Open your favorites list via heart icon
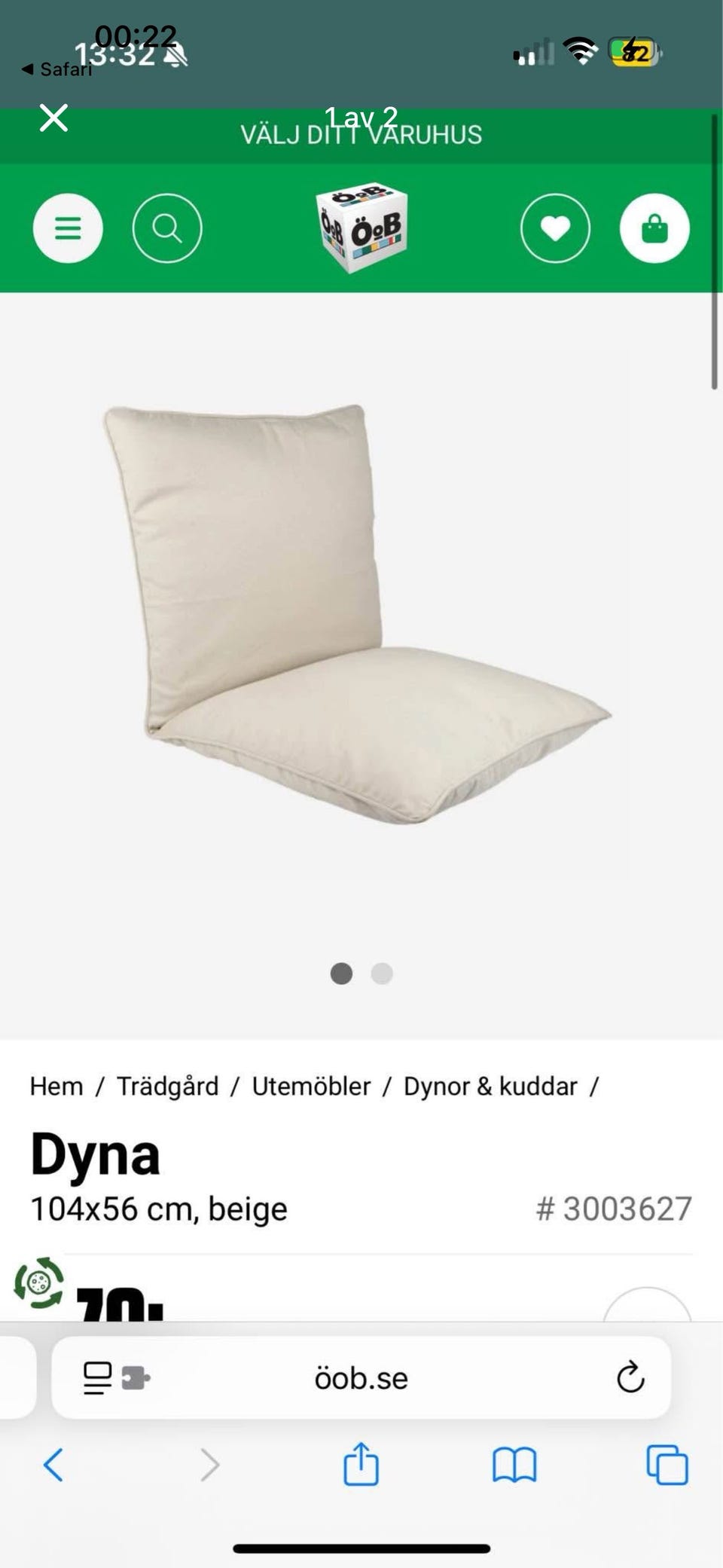The height and width of the screenshot is (1568, 723). pos(555,228)
